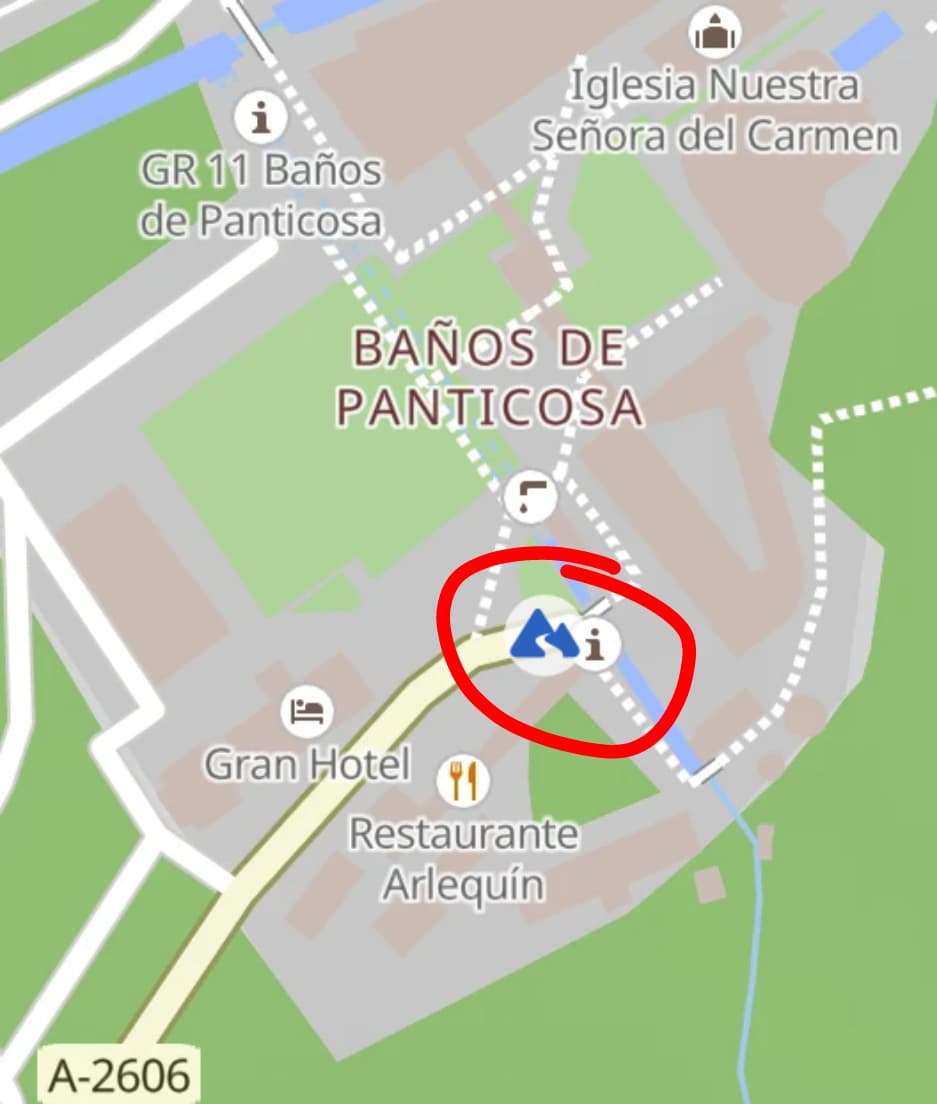Viewport: 937px width, 1104px height.
Task: Tap the info marker beside the blue mountain
Action: [596, 643]
